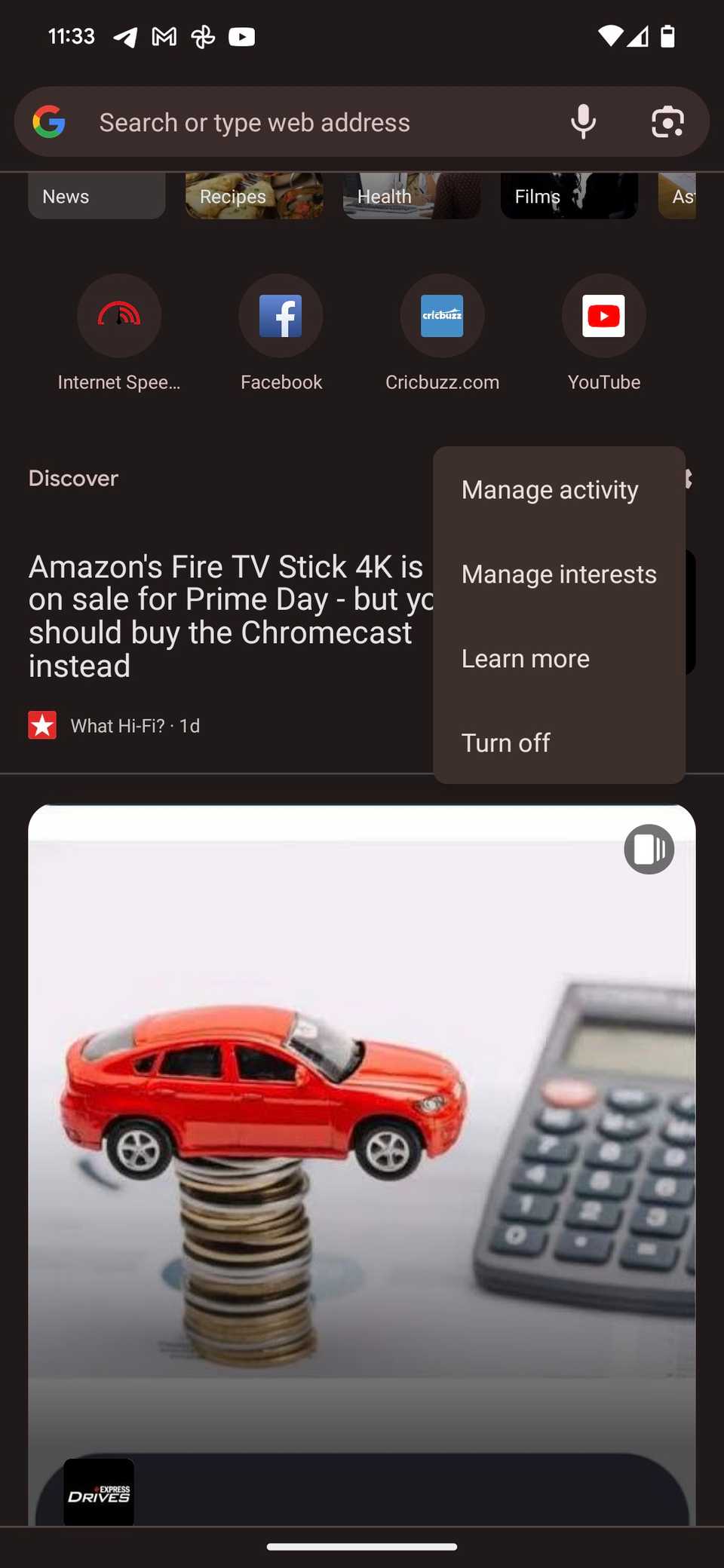Open the Facebook shortcut
This screenshot has height=1568, width=724.
pos(281,316)
